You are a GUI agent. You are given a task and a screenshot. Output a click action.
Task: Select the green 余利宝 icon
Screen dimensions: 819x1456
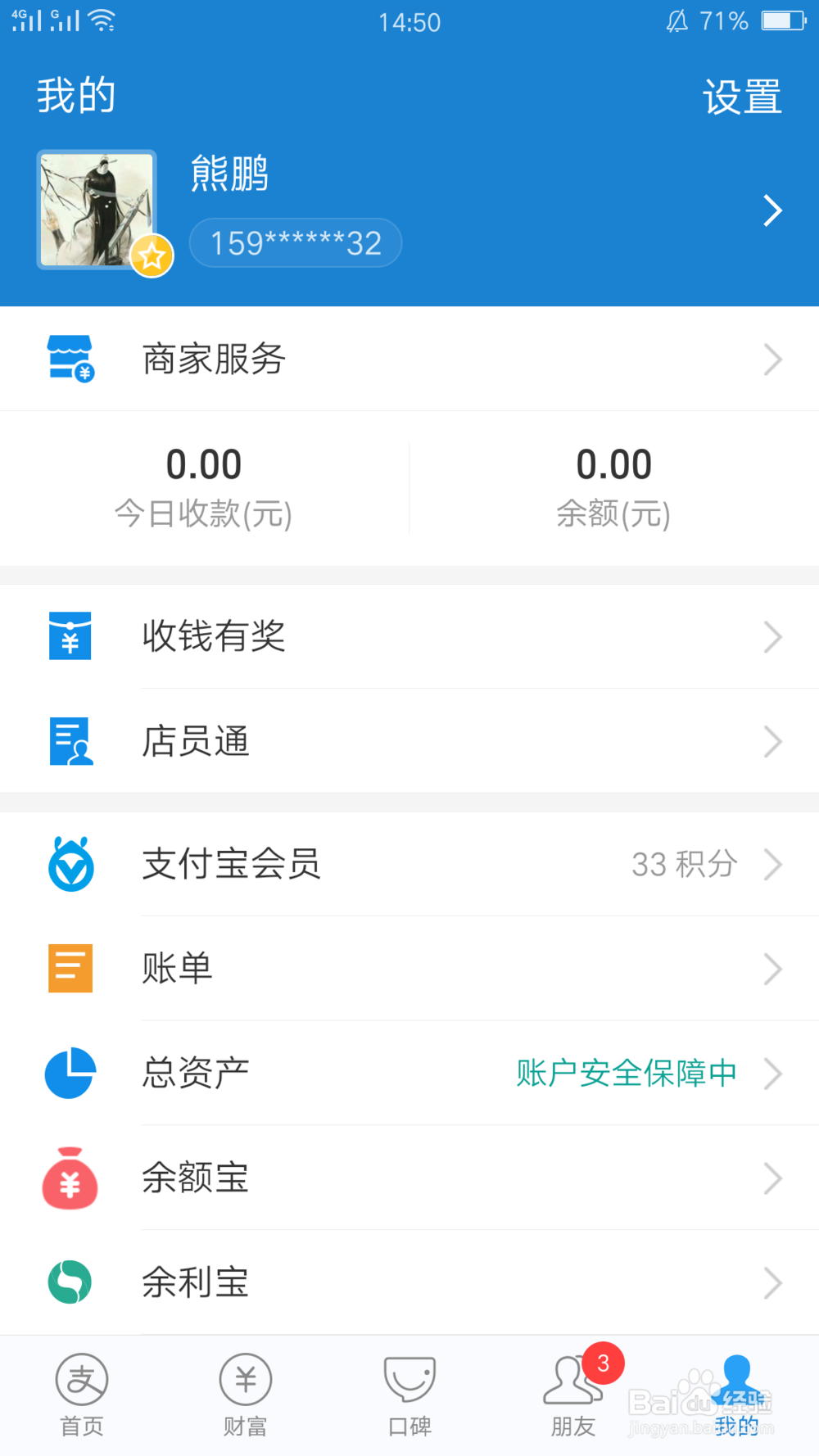[70, 1282]
